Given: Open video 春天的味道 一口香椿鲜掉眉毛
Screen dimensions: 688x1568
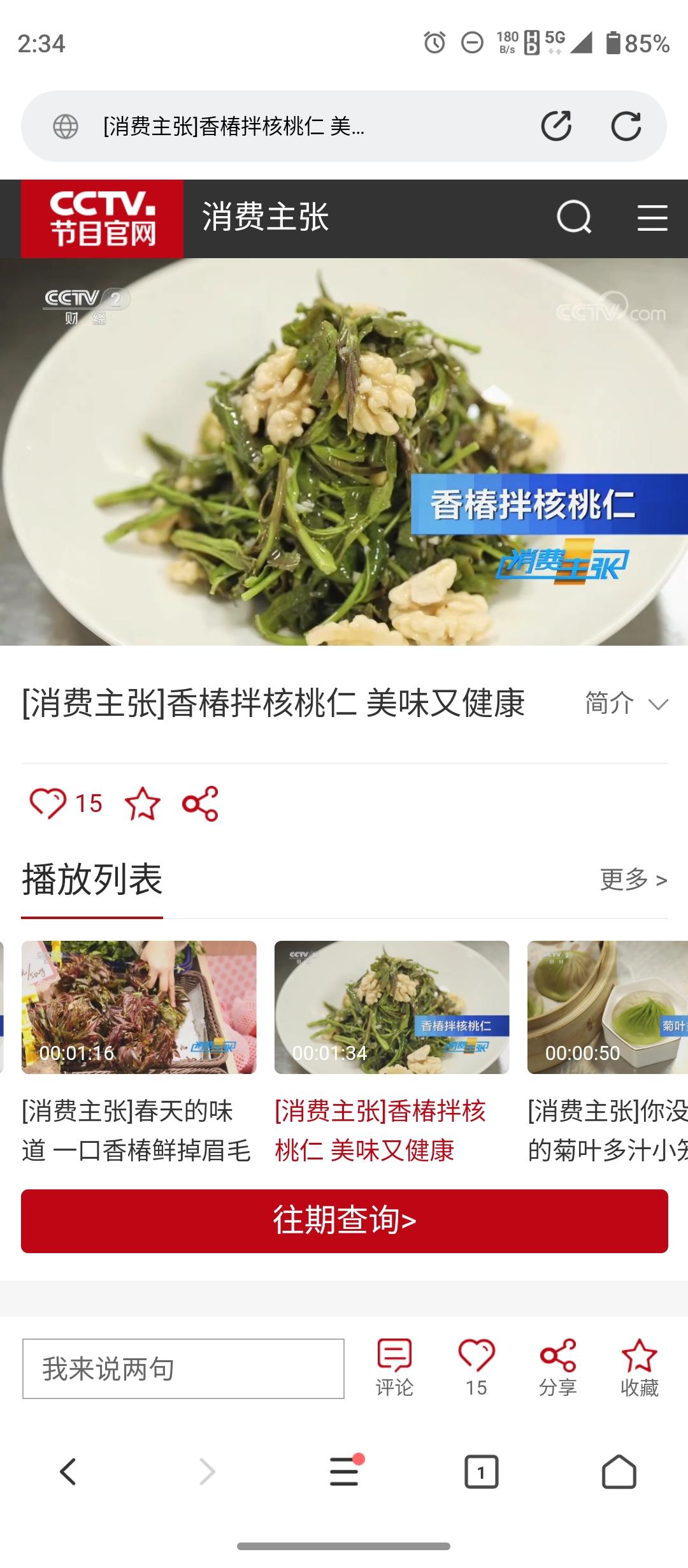Looking at the screenshot, I should pos(139,1007).
